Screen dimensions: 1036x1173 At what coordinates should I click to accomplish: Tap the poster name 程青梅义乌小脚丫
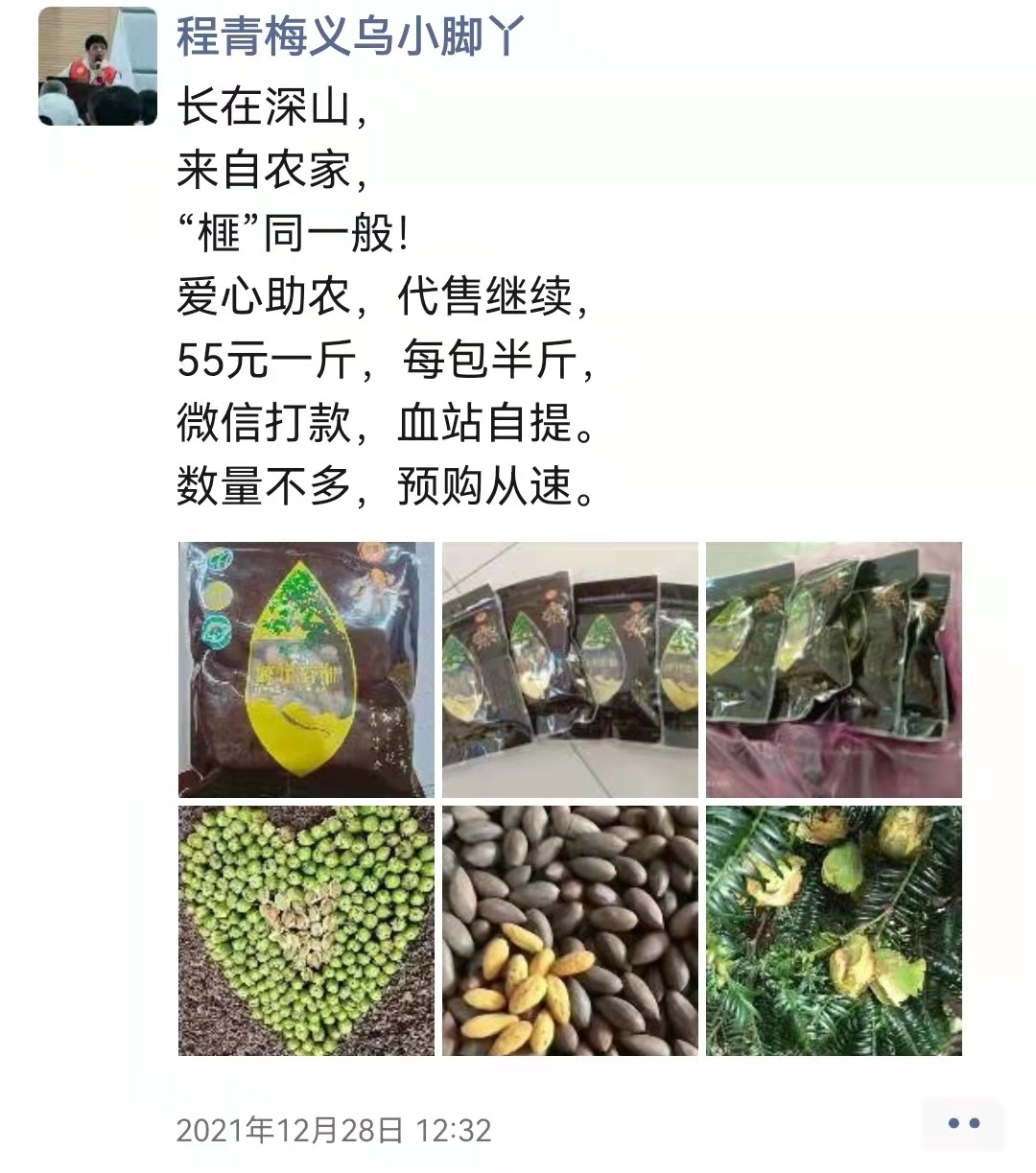[350, 35]
